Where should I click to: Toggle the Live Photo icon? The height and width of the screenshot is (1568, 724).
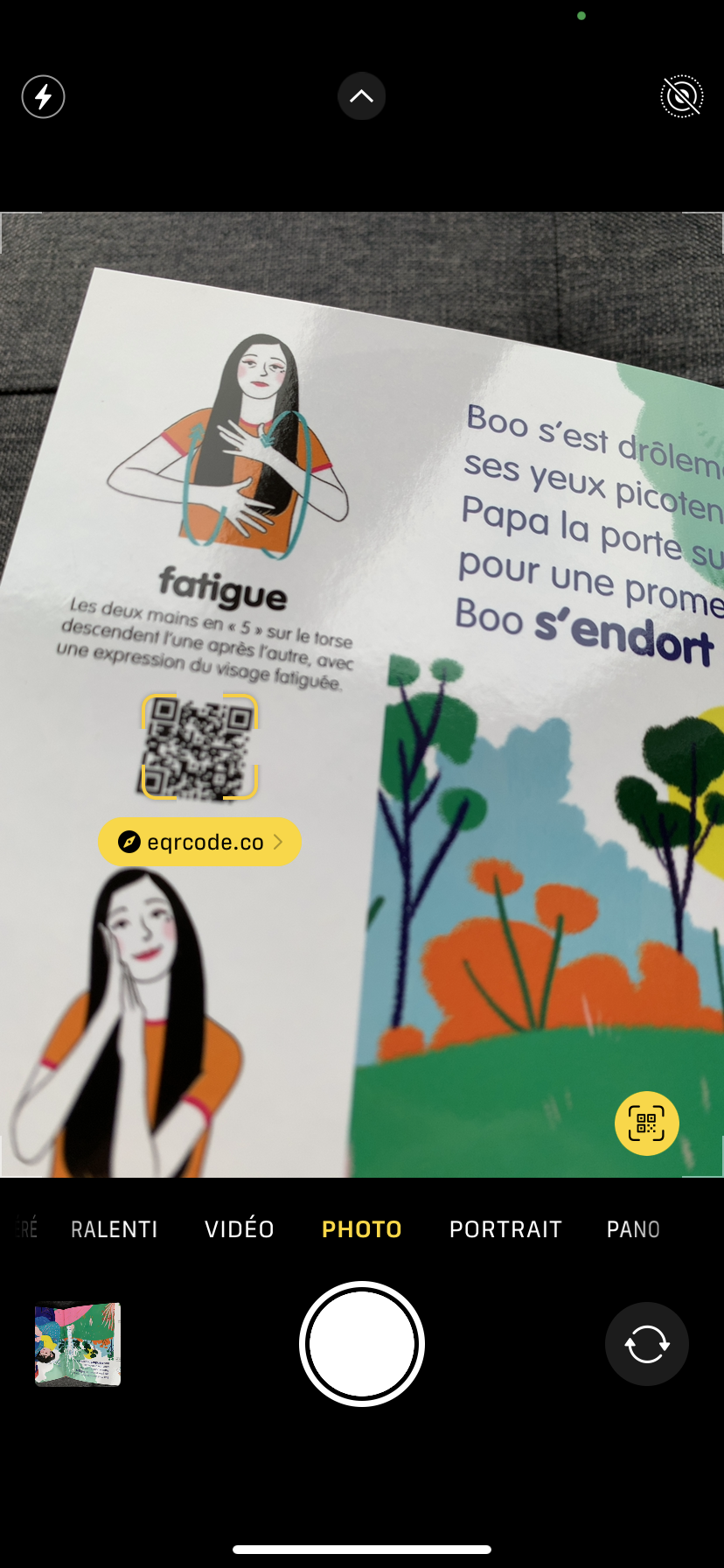pyautogui.click(x=681, y=96)
